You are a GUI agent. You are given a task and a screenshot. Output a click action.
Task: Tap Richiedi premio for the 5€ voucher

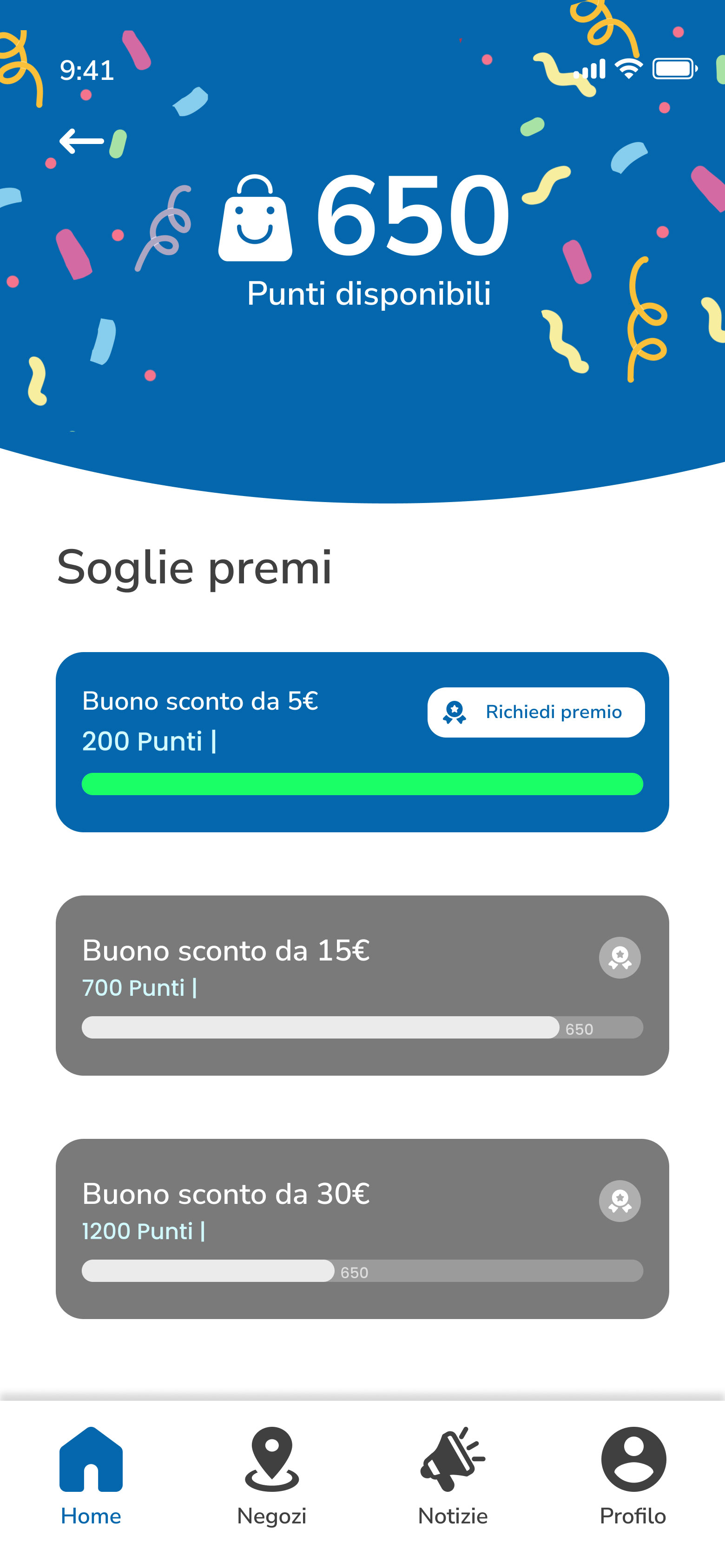(535, 712)
